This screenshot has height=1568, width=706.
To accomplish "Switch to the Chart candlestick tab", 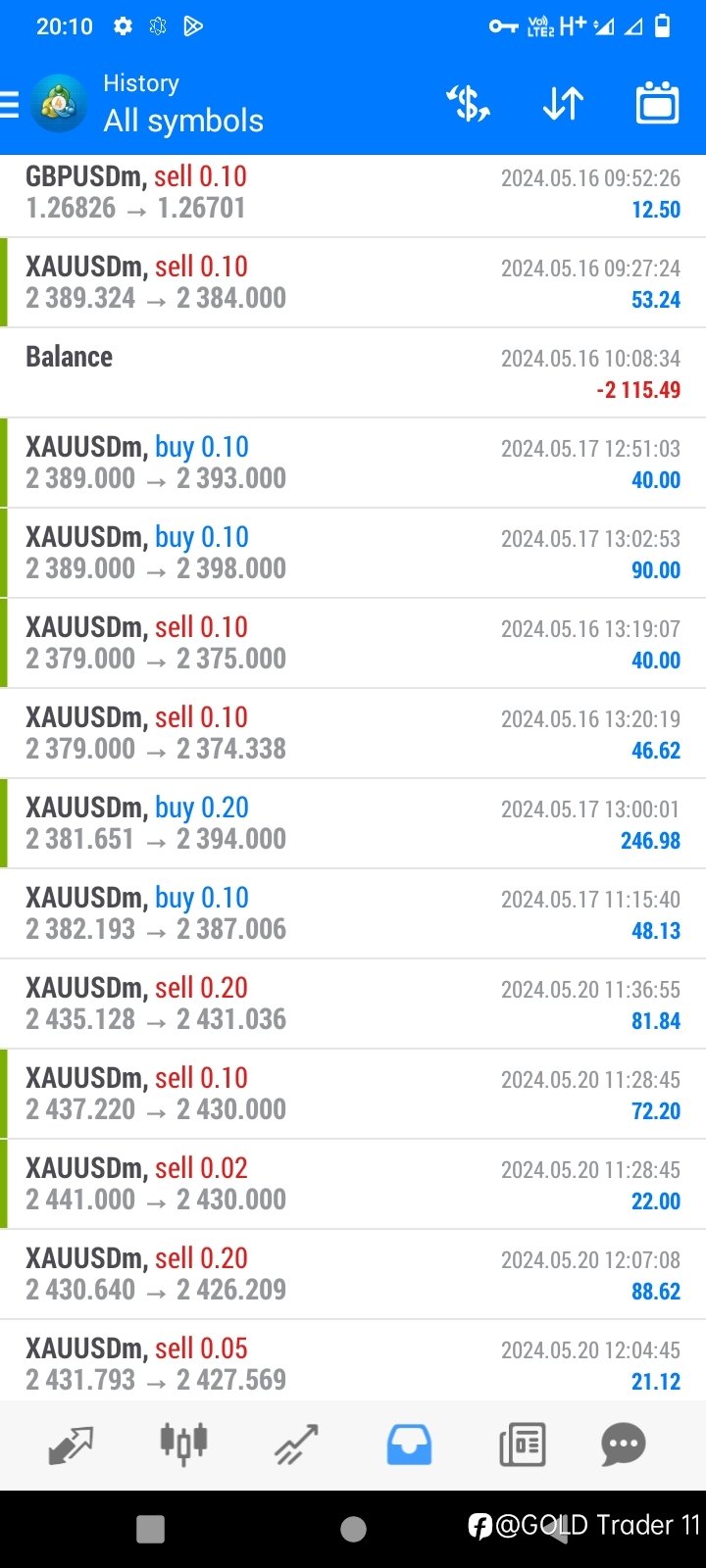I will pyautogui.click(x=183, y=1445).
